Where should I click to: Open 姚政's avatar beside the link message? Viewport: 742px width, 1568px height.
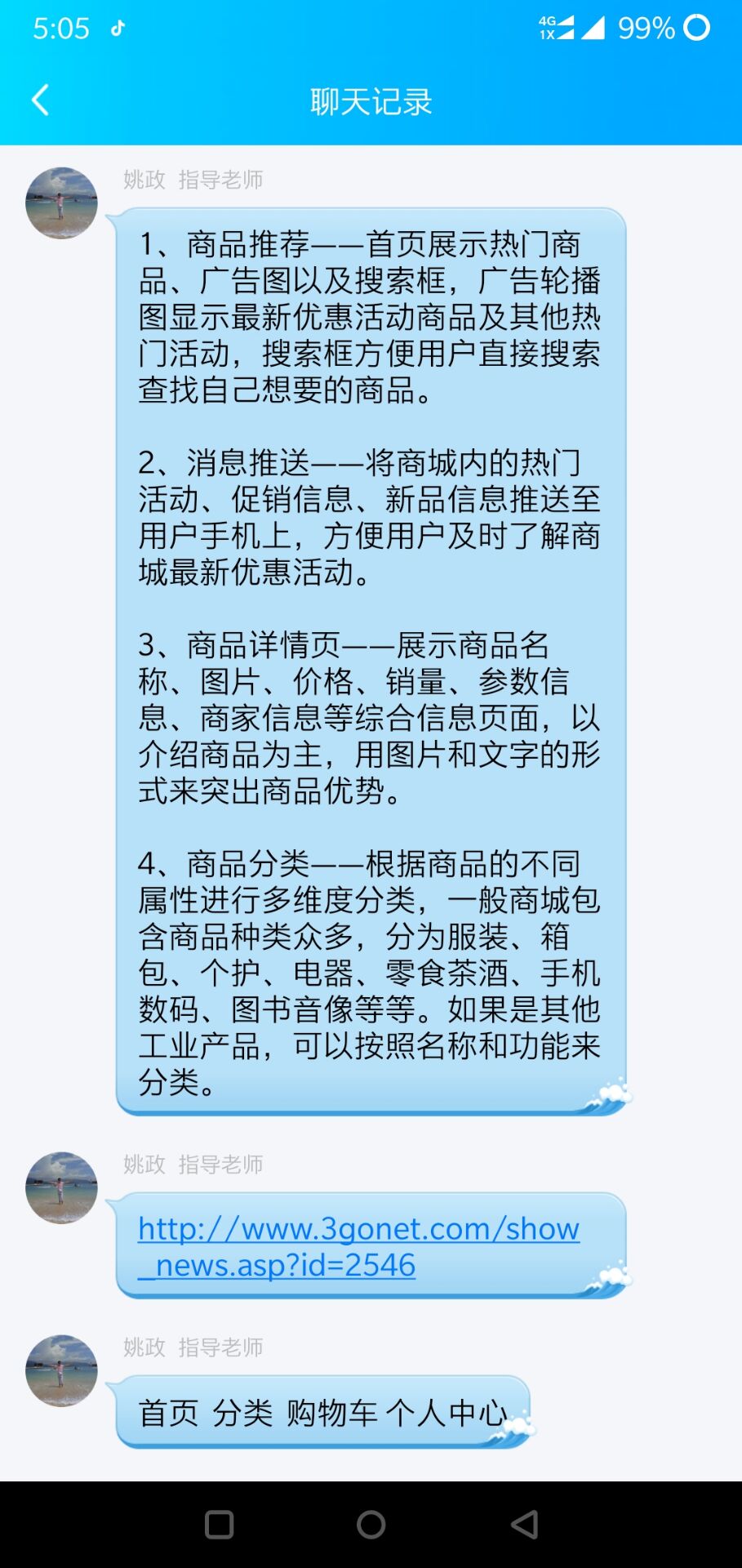pos(61,1187)
